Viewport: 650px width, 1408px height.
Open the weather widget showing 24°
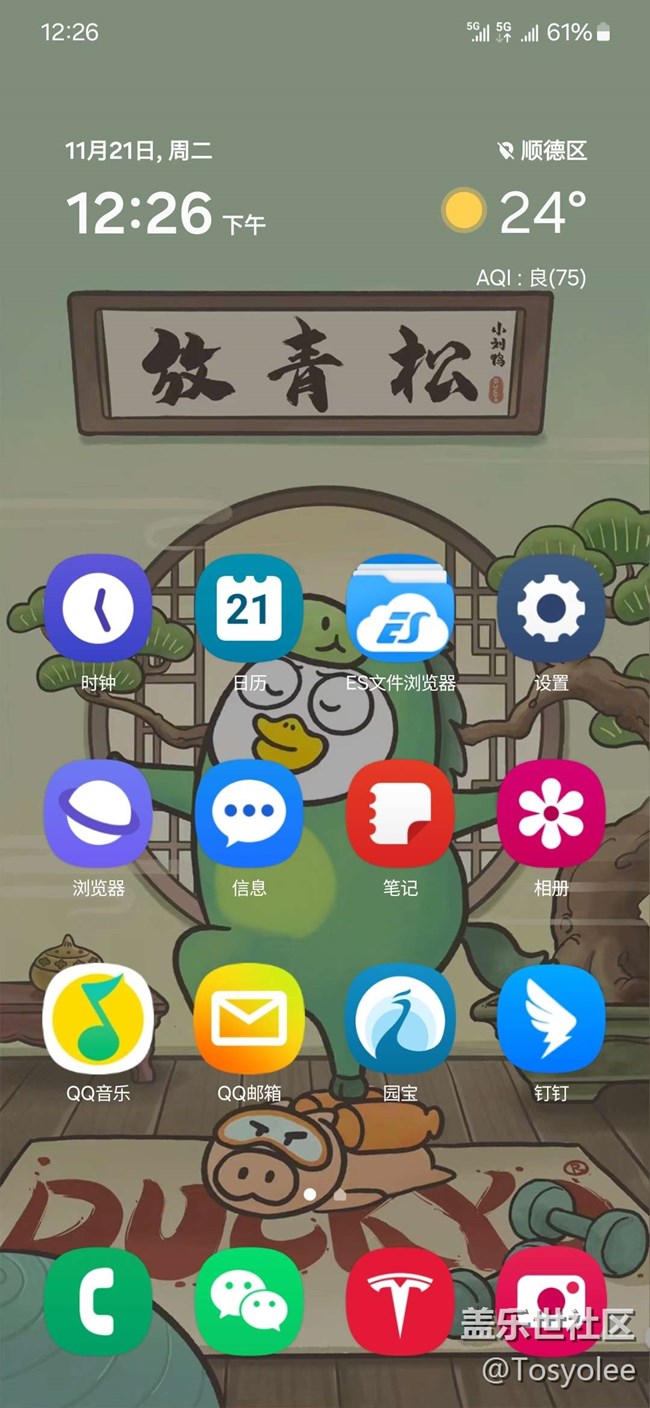pyautogui.click(x=515, y=212)
